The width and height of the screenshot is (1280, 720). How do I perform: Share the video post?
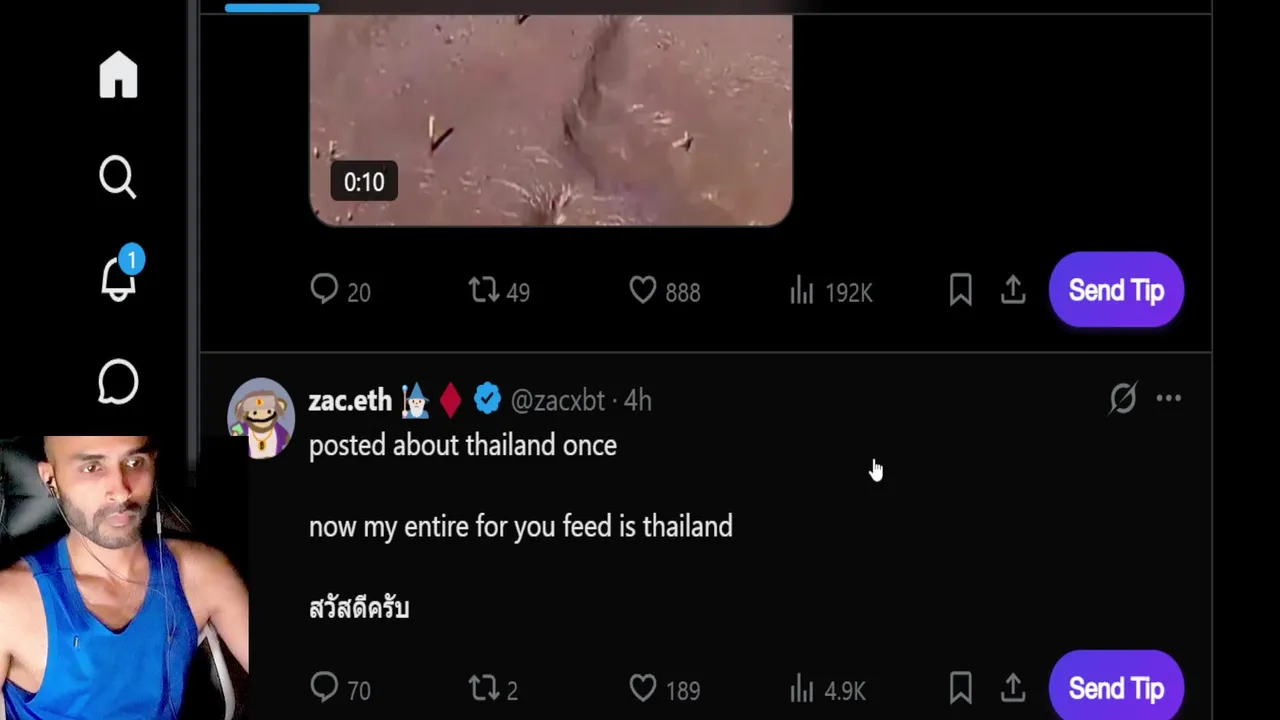tap(1013, 291)
